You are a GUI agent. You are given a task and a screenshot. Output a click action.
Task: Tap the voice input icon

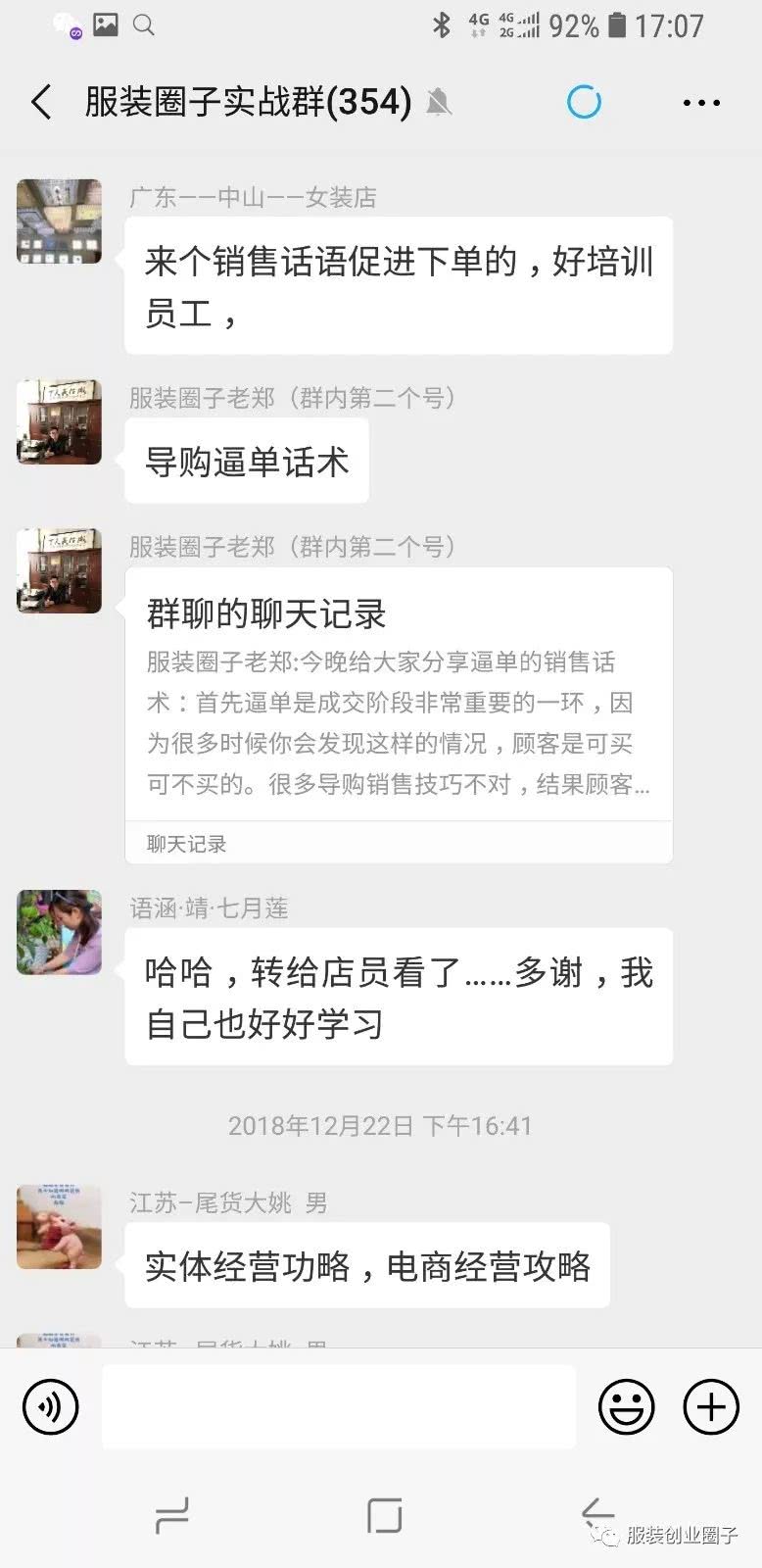click(x=49, y=1406)
